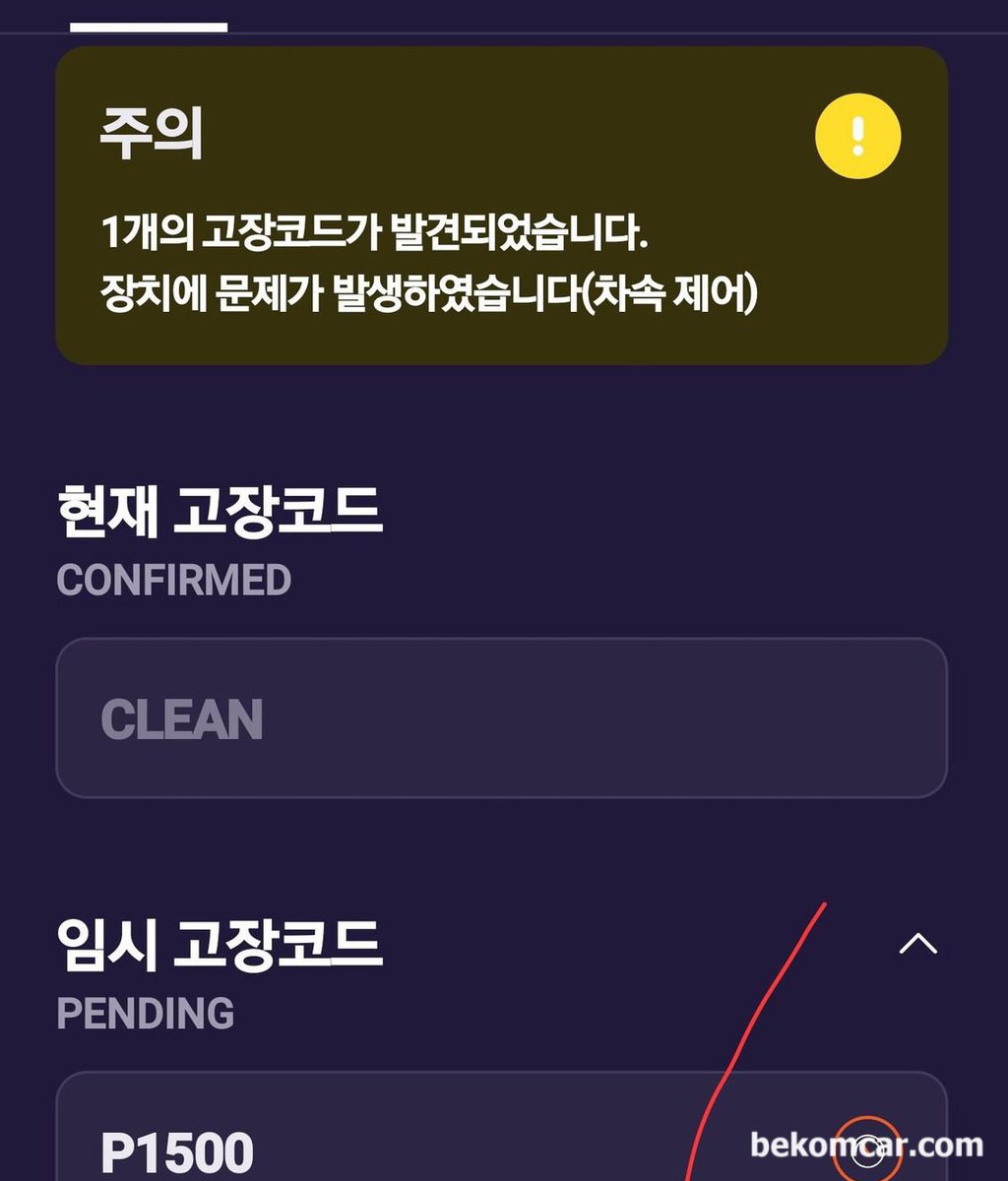Screen dimensions: 1008x1181
Task: Collapse the 임시 고장코드 pending section
Action: tap(917, 945)
